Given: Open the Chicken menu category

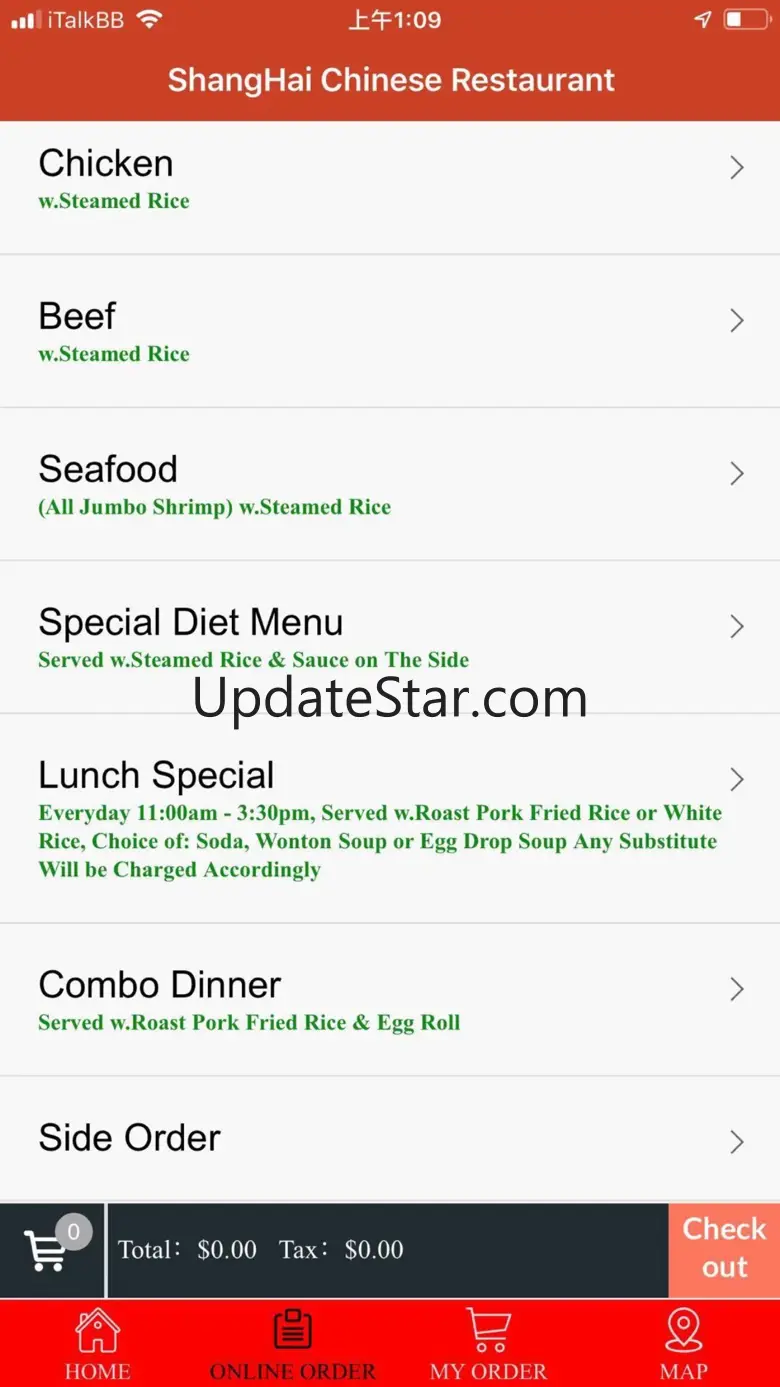Looking at the screenshot, I should 390,180.
